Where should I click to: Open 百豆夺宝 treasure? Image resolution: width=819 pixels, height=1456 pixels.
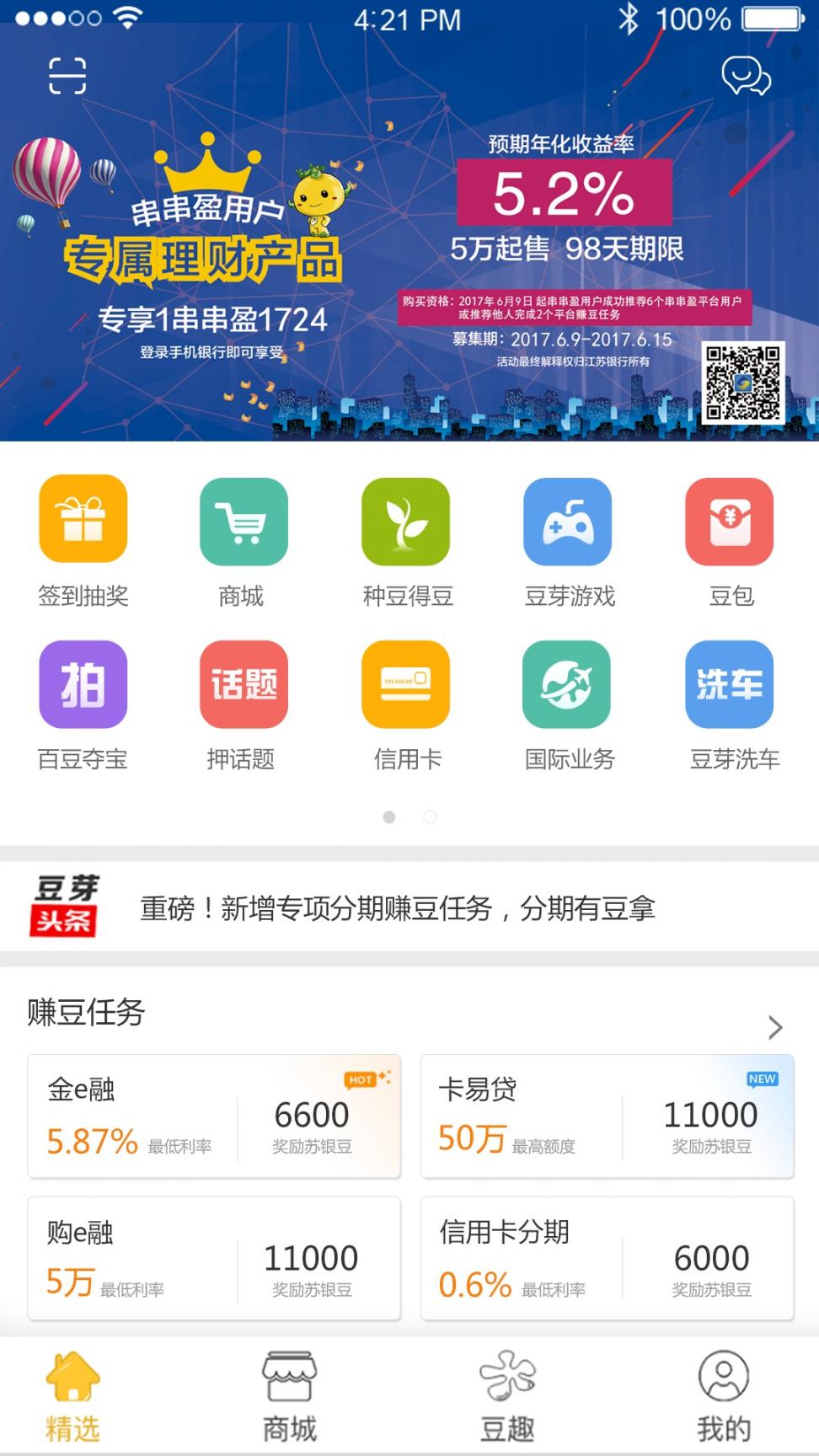pos(83,702)
